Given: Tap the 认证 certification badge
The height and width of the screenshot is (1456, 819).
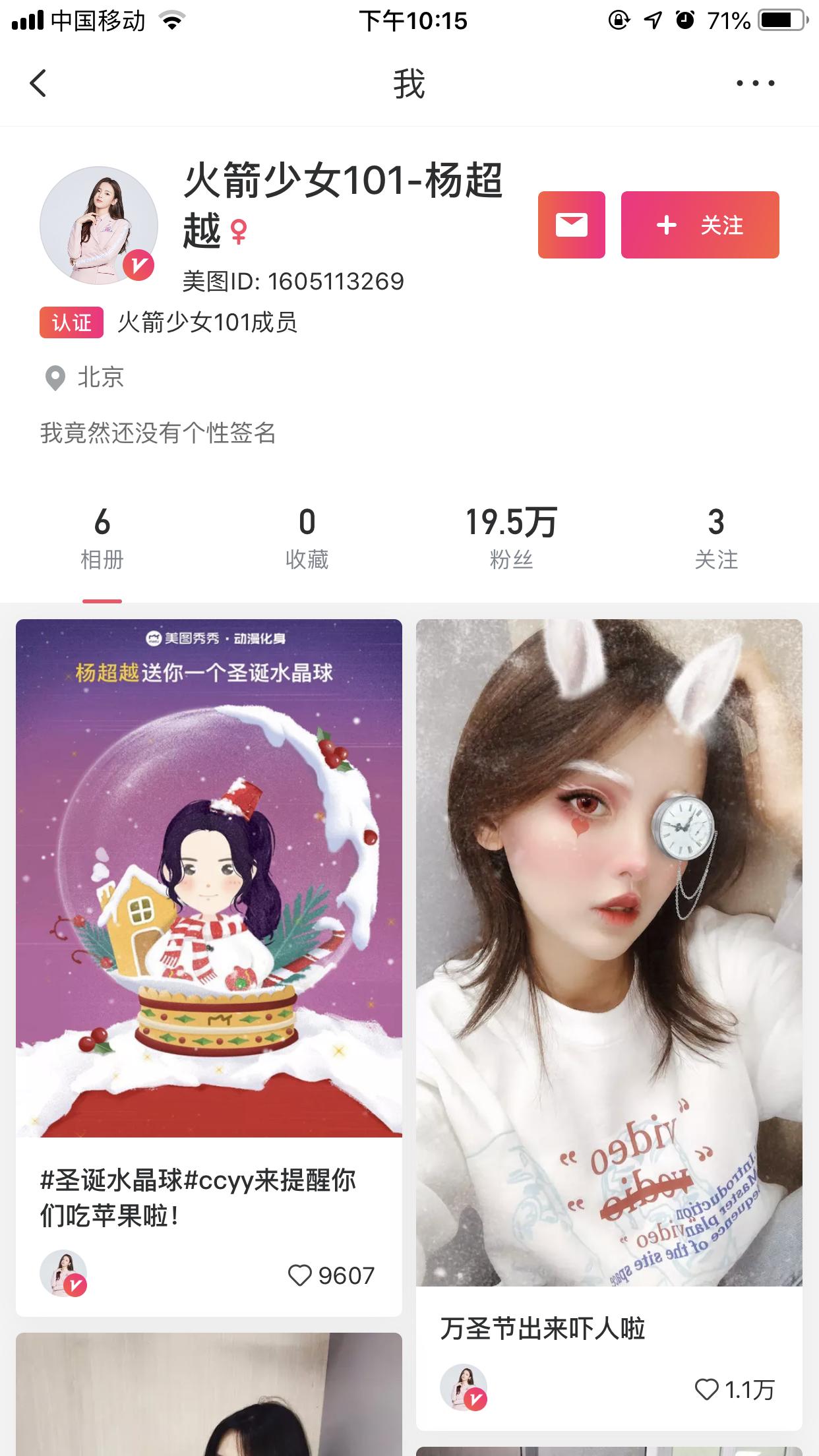Looking at the screenshot, I should click(x=71, y=322).
